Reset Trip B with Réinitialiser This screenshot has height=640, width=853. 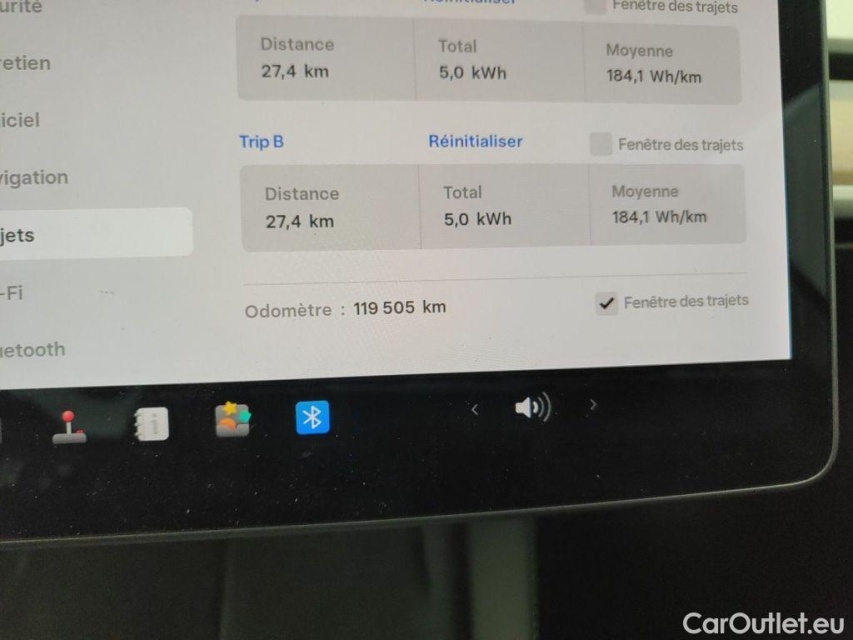pos(475,142)
